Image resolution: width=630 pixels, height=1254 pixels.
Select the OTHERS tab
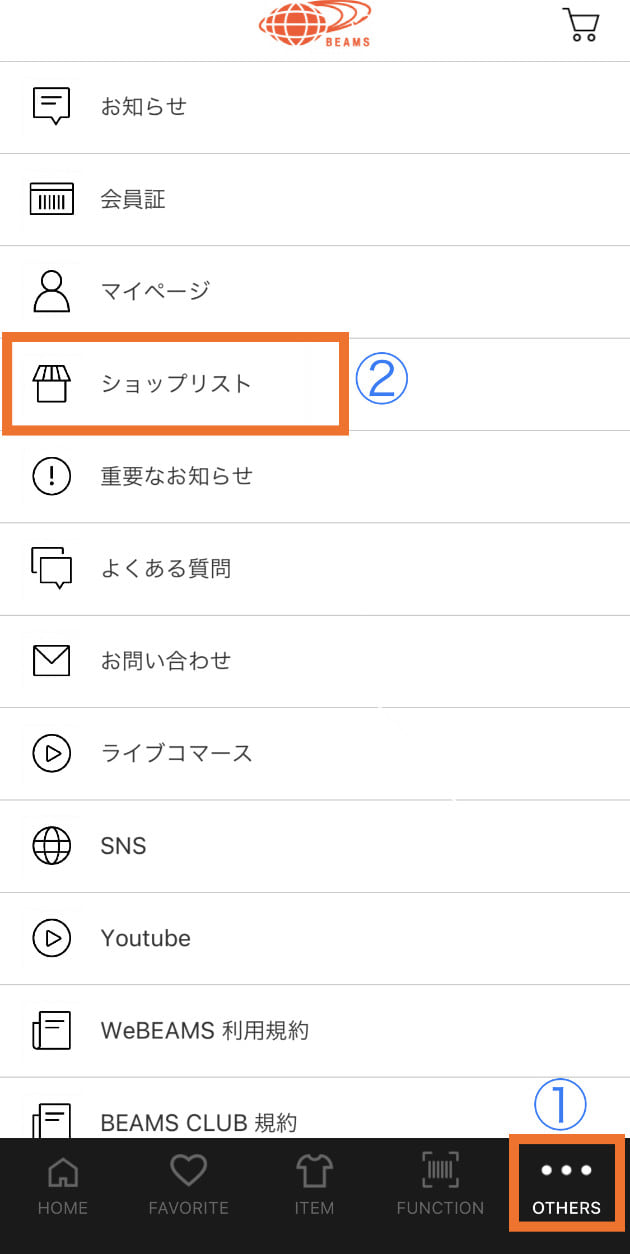point(567,1186)
